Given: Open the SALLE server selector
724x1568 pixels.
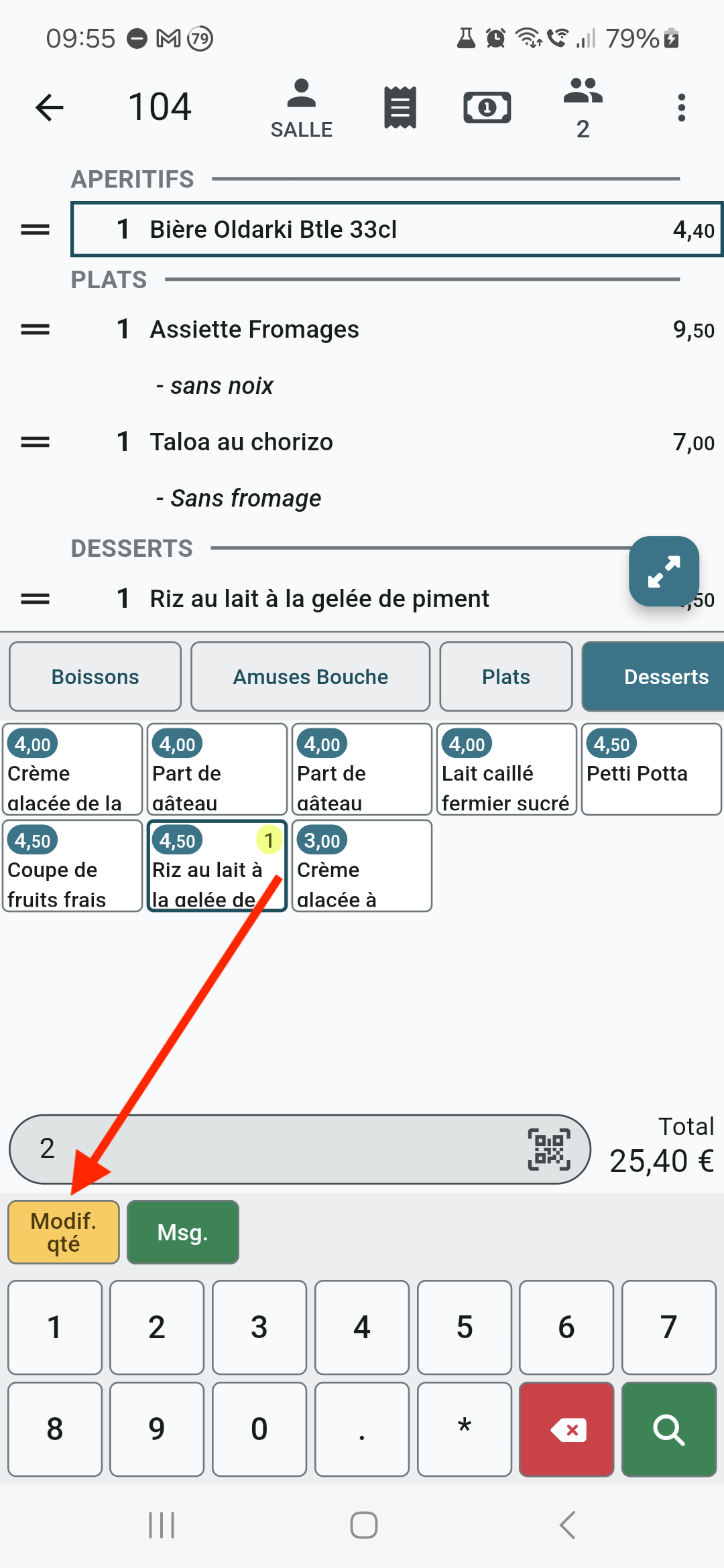Looking at the screenshot, I should 301,108.
